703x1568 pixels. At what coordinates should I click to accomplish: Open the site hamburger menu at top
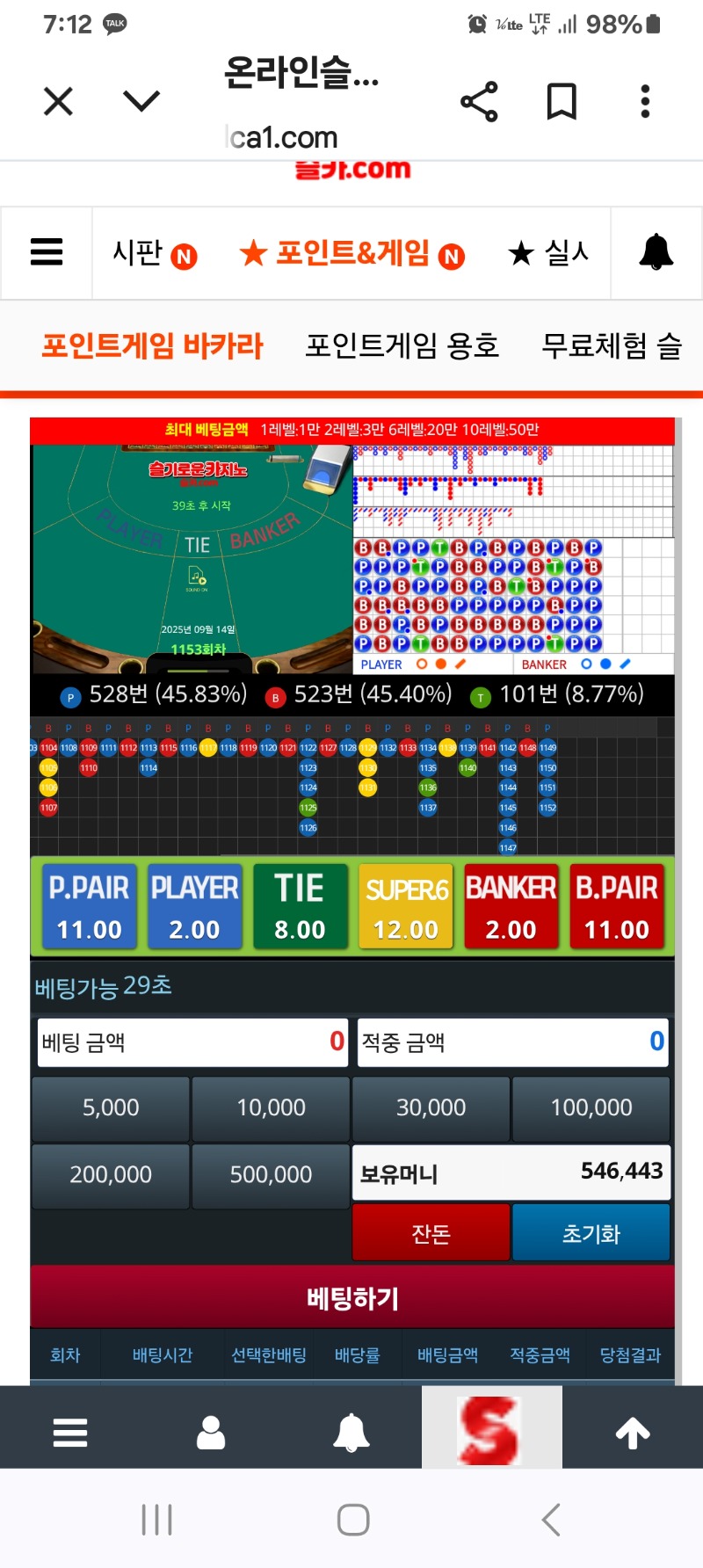coord(47,252)
